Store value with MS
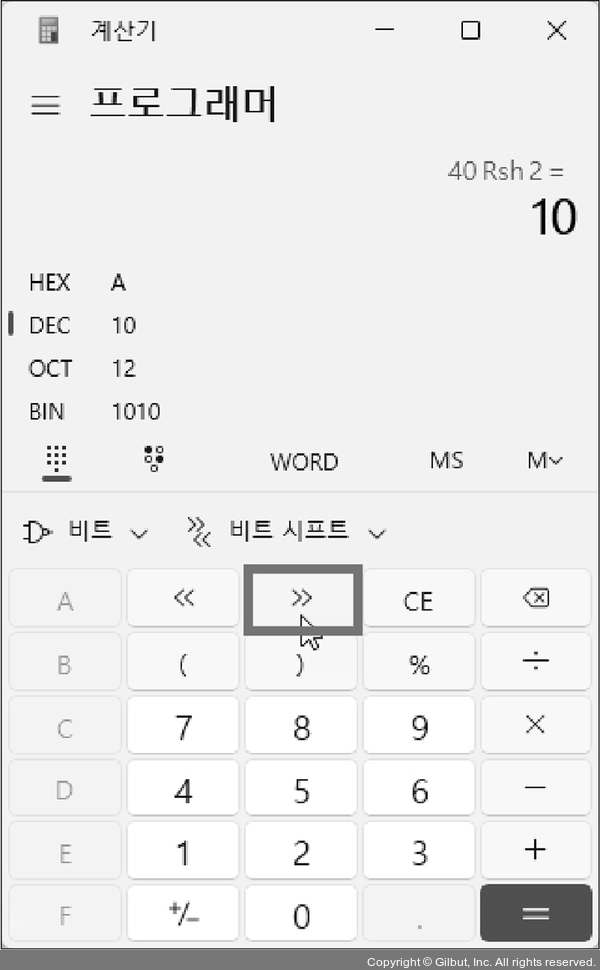 (x=446, y=460)
